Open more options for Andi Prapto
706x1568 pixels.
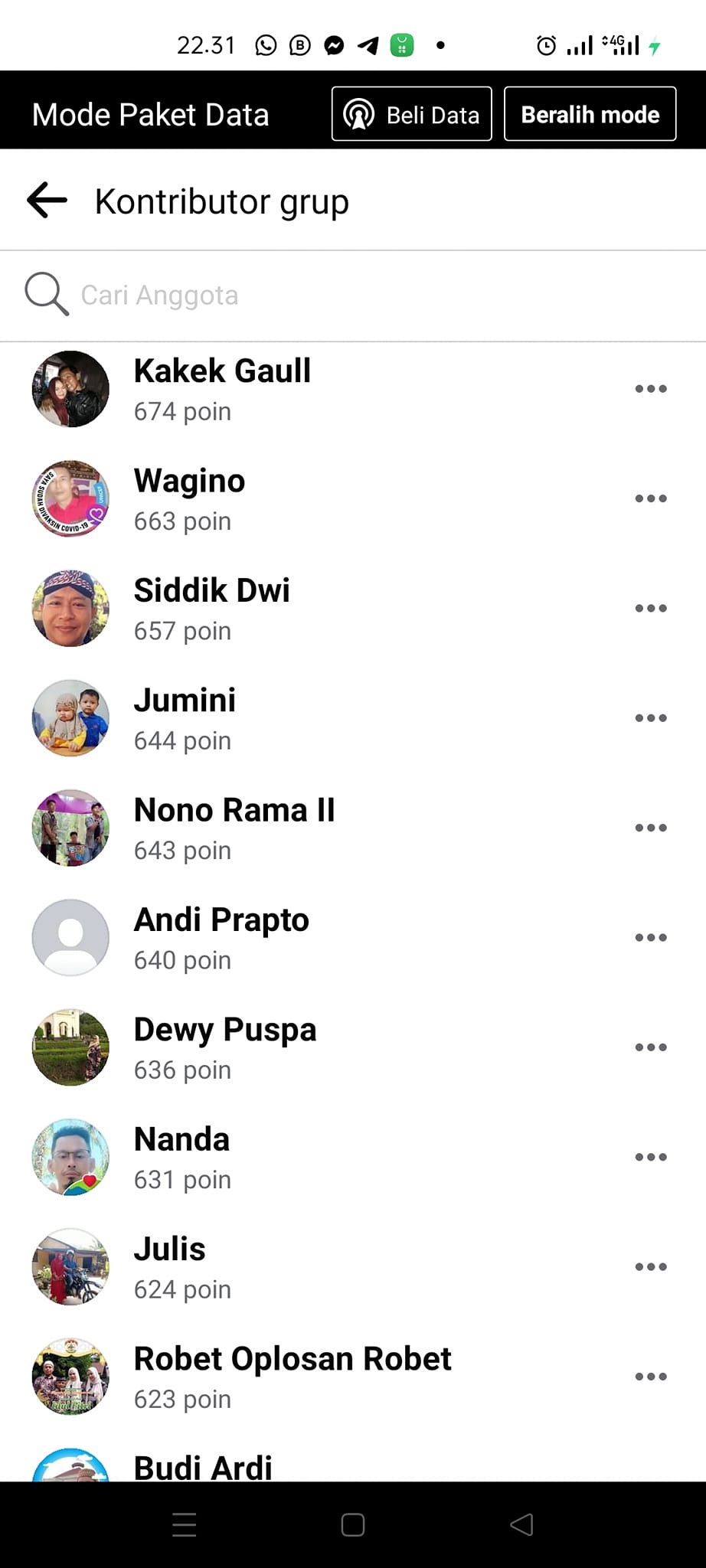point(651,937)
